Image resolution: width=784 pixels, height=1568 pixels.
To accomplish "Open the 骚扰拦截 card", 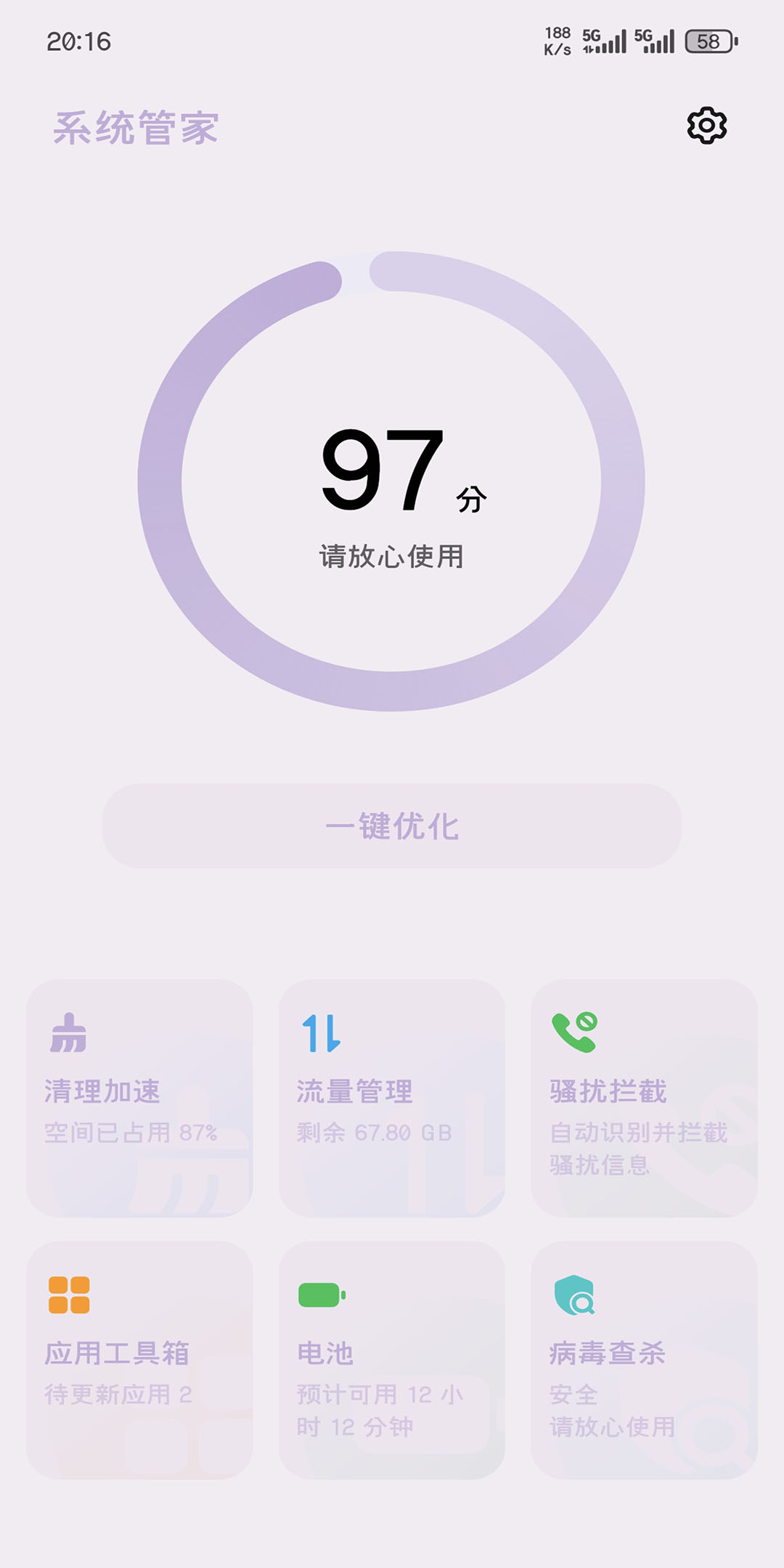I will [644, 1098].
